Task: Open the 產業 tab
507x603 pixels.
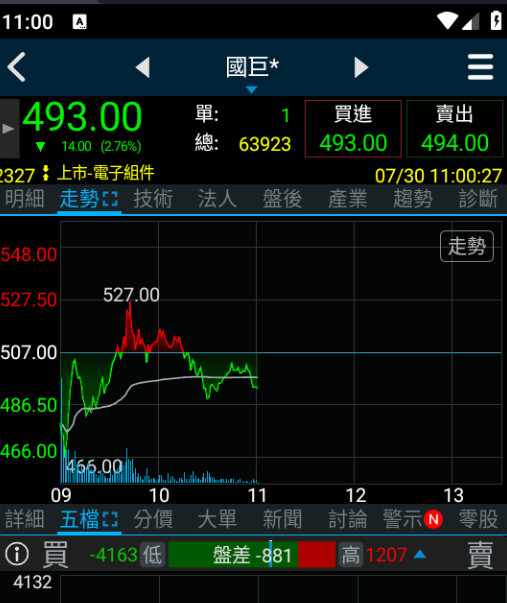Action: [x=347, y=199]
